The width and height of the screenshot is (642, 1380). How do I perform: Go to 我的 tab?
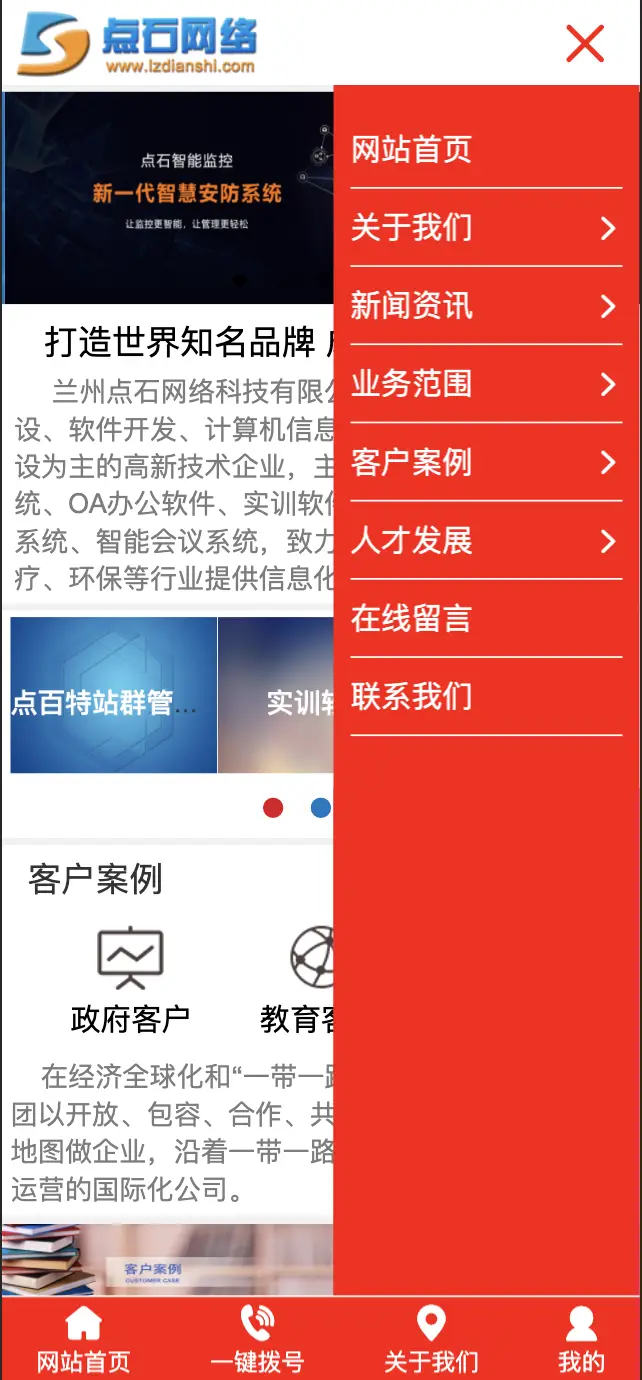click(x=581, y=1340)
